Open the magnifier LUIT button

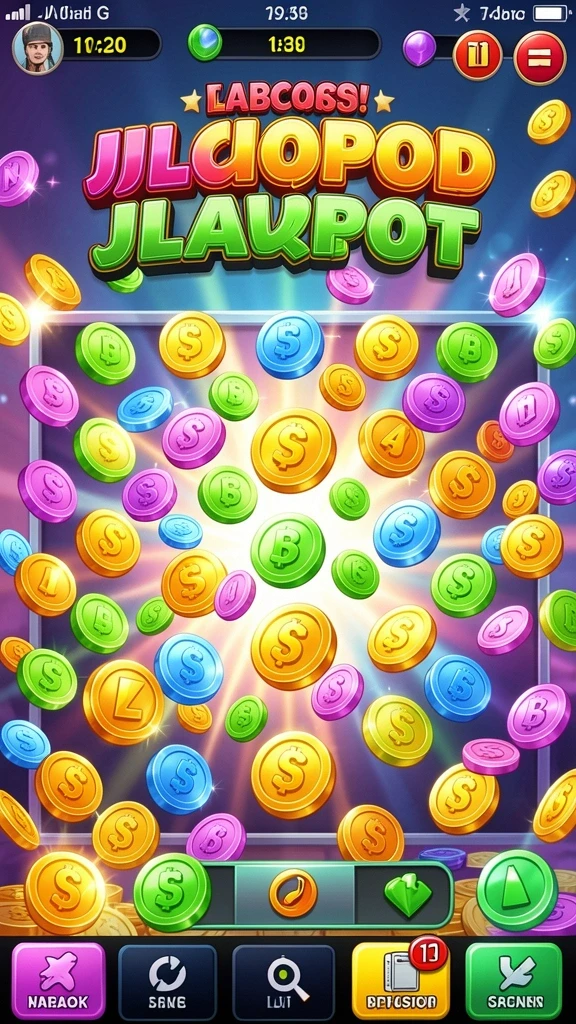click(x=283, y=981)
